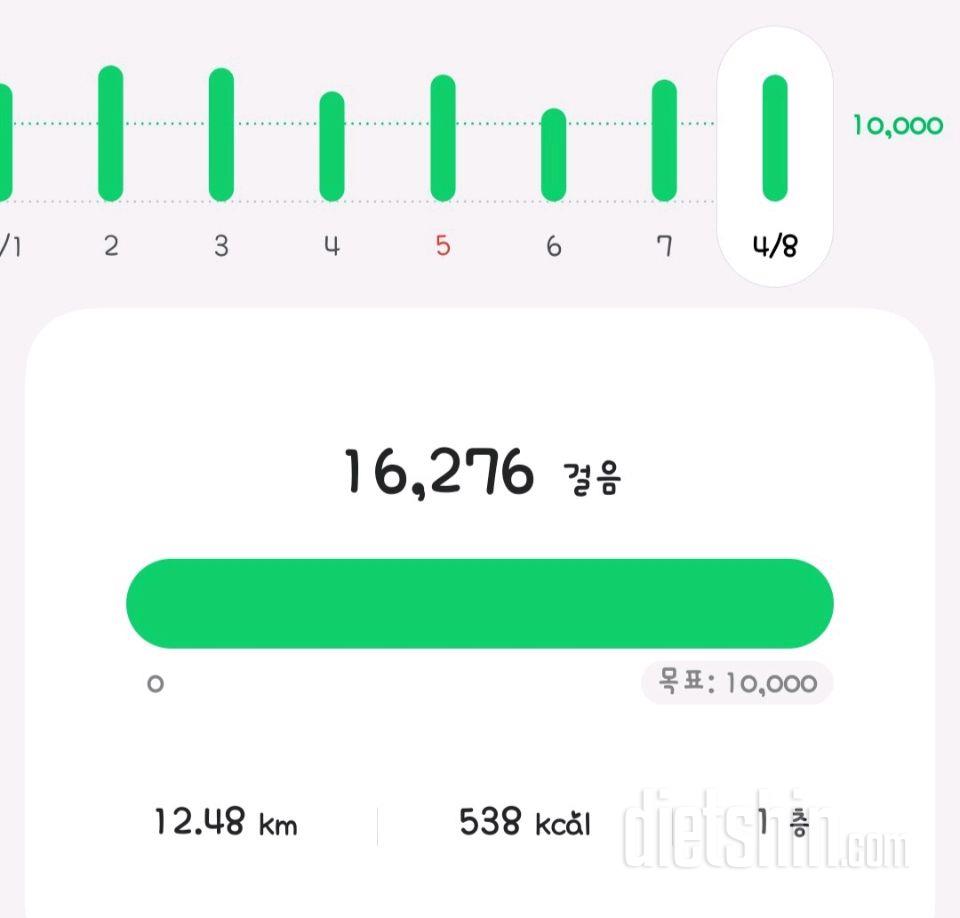View step count for day 7
The width and height of the screenshot is (960, 918).
point(664,141)
